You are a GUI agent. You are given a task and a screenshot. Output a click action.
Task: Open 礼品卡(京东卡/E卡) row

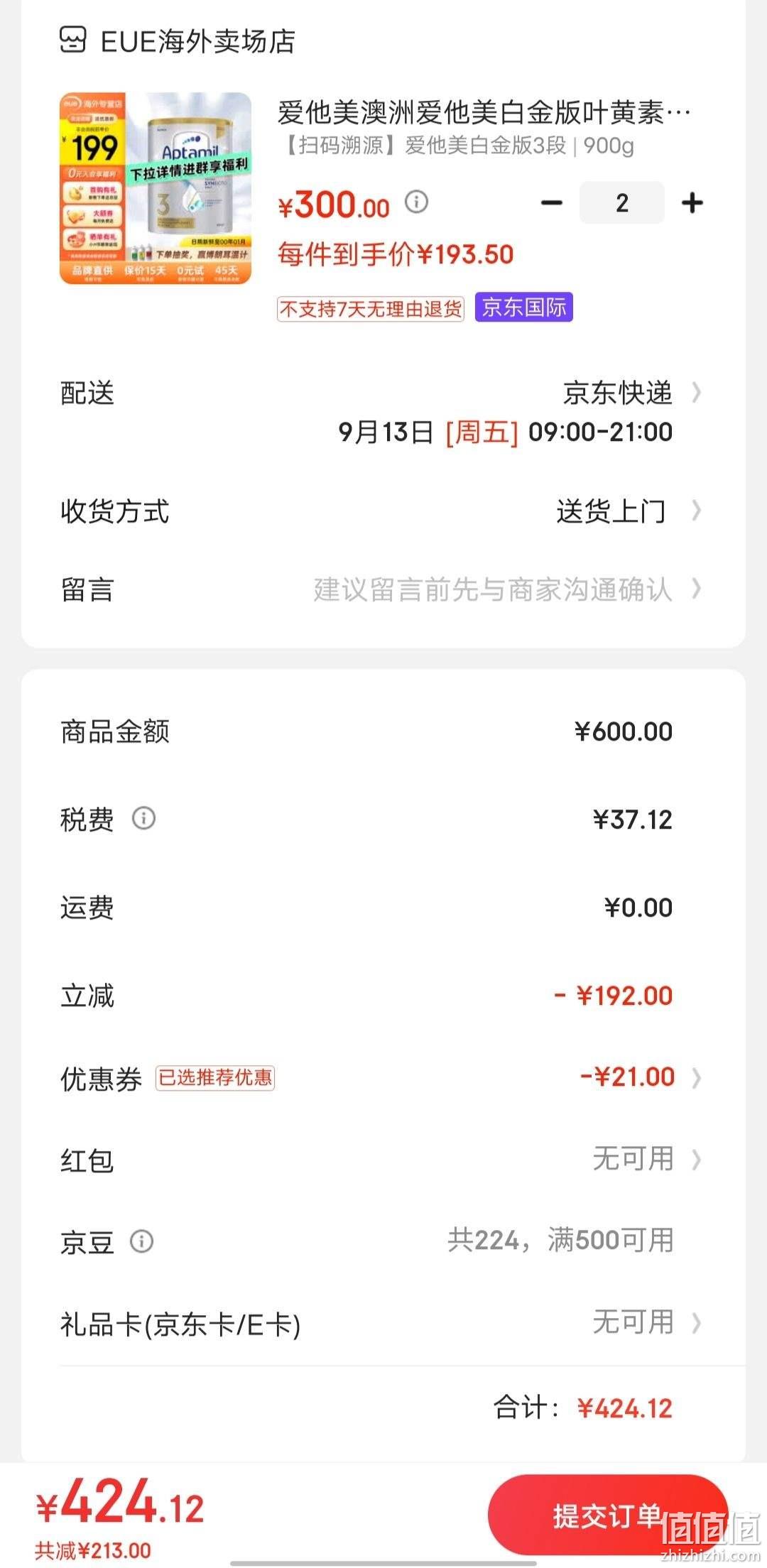(x=383, y=1324)
